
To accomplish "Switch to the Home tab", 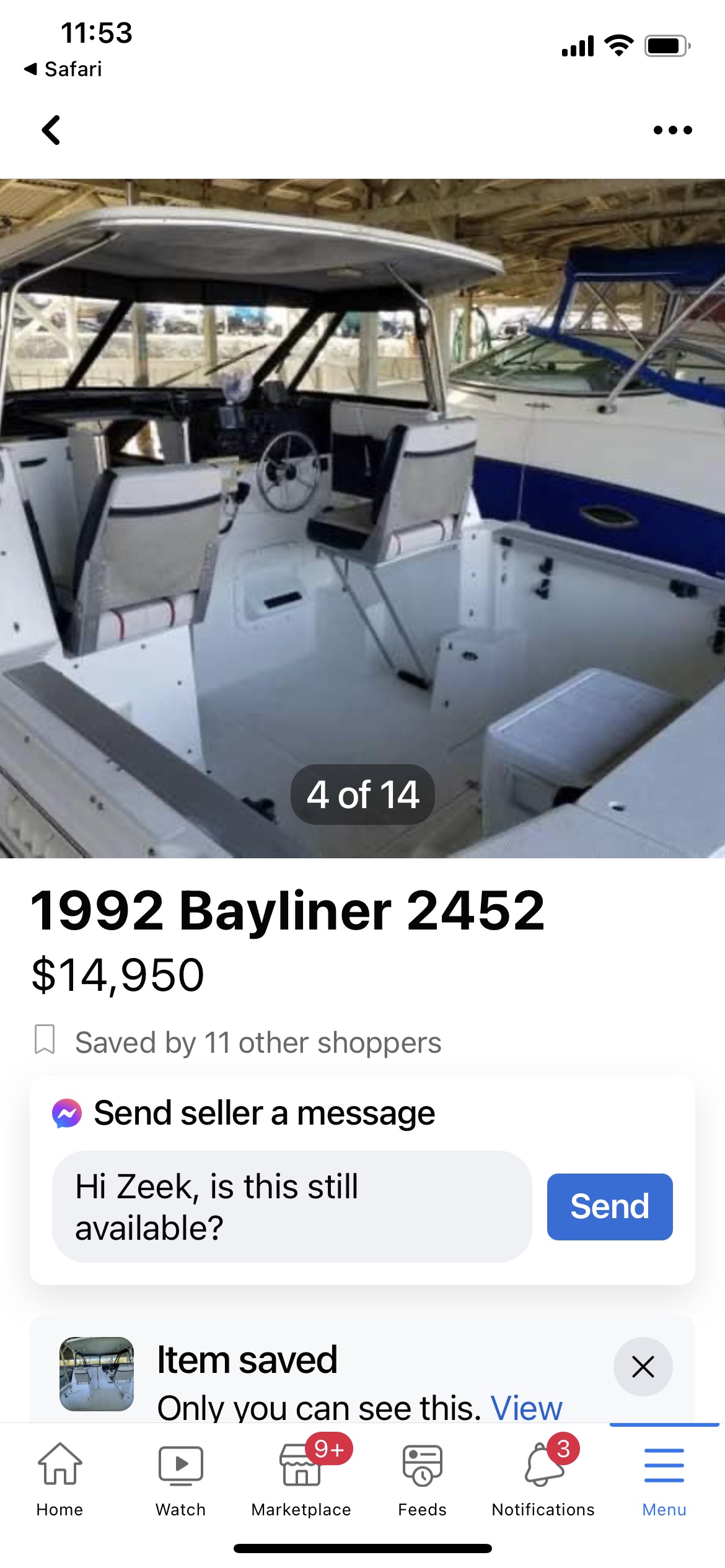I will pos(60,1478).
